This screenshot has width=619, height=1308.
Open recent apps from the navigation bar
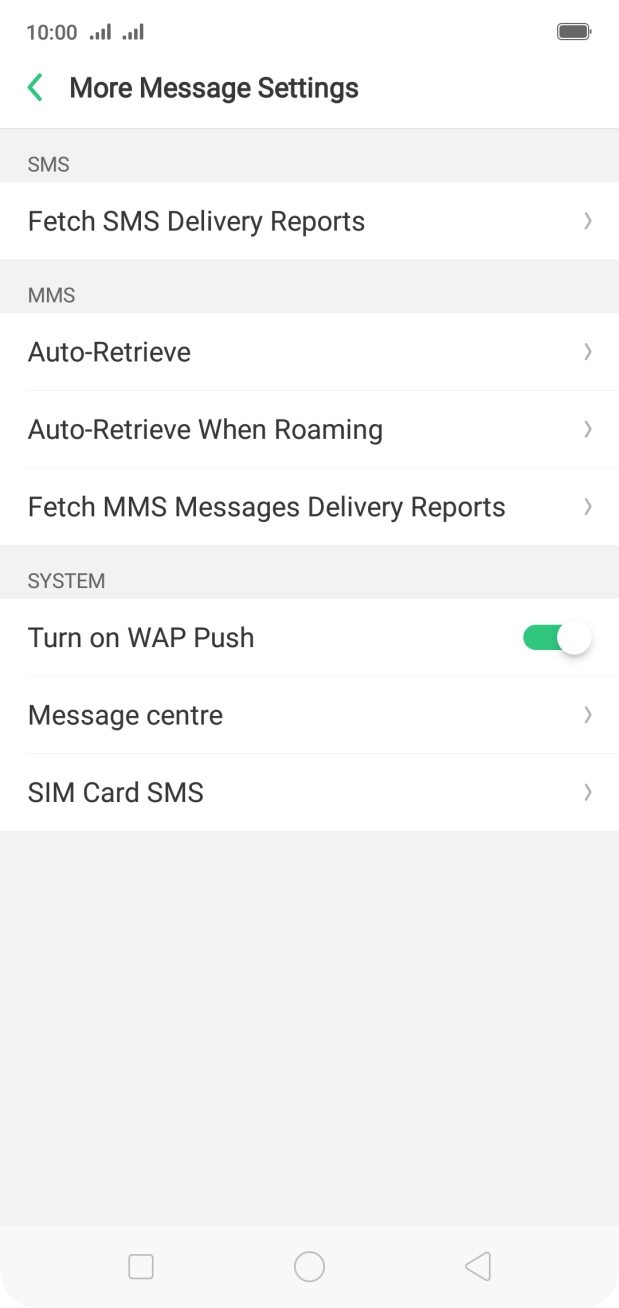coord(141,1267)
